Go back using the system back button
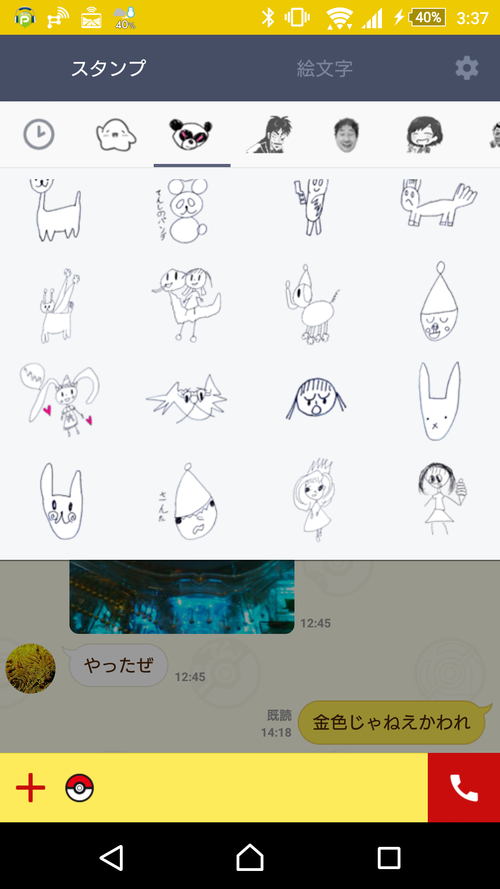This screenshot has width=500, height=889. pos(111,857)
